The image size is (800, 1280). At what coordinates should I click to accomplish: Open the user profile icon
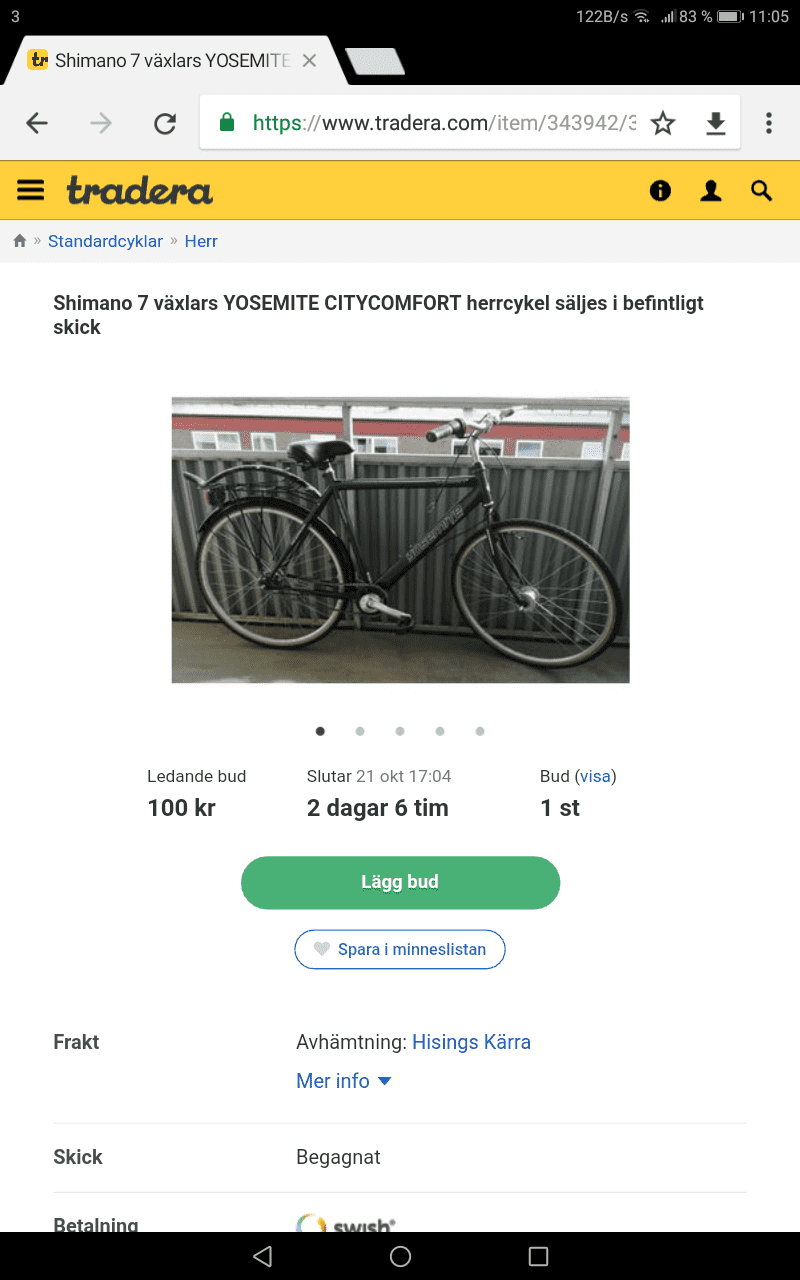711,190
